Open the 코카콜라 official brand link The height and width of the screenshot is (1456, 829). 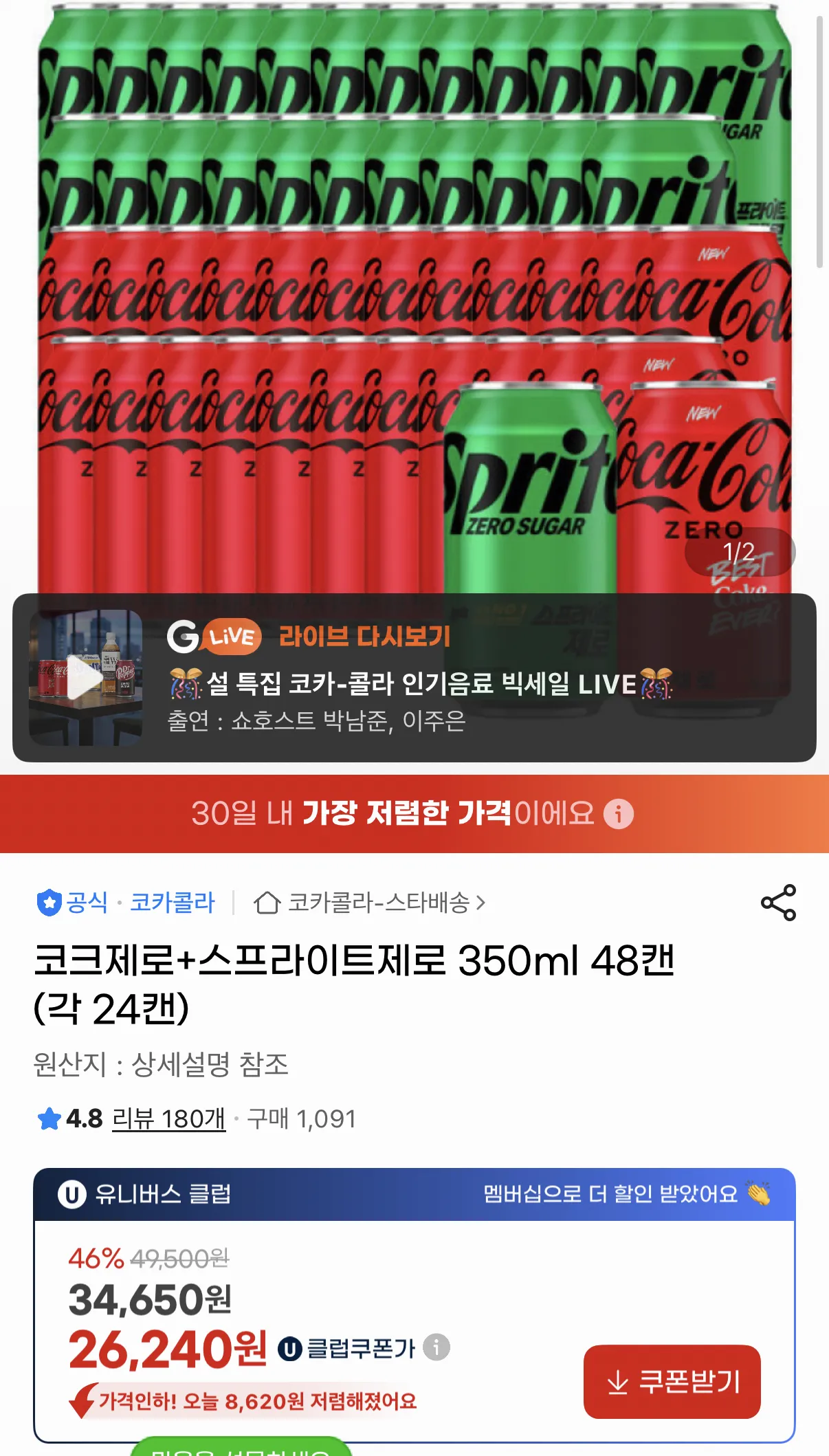172,903
